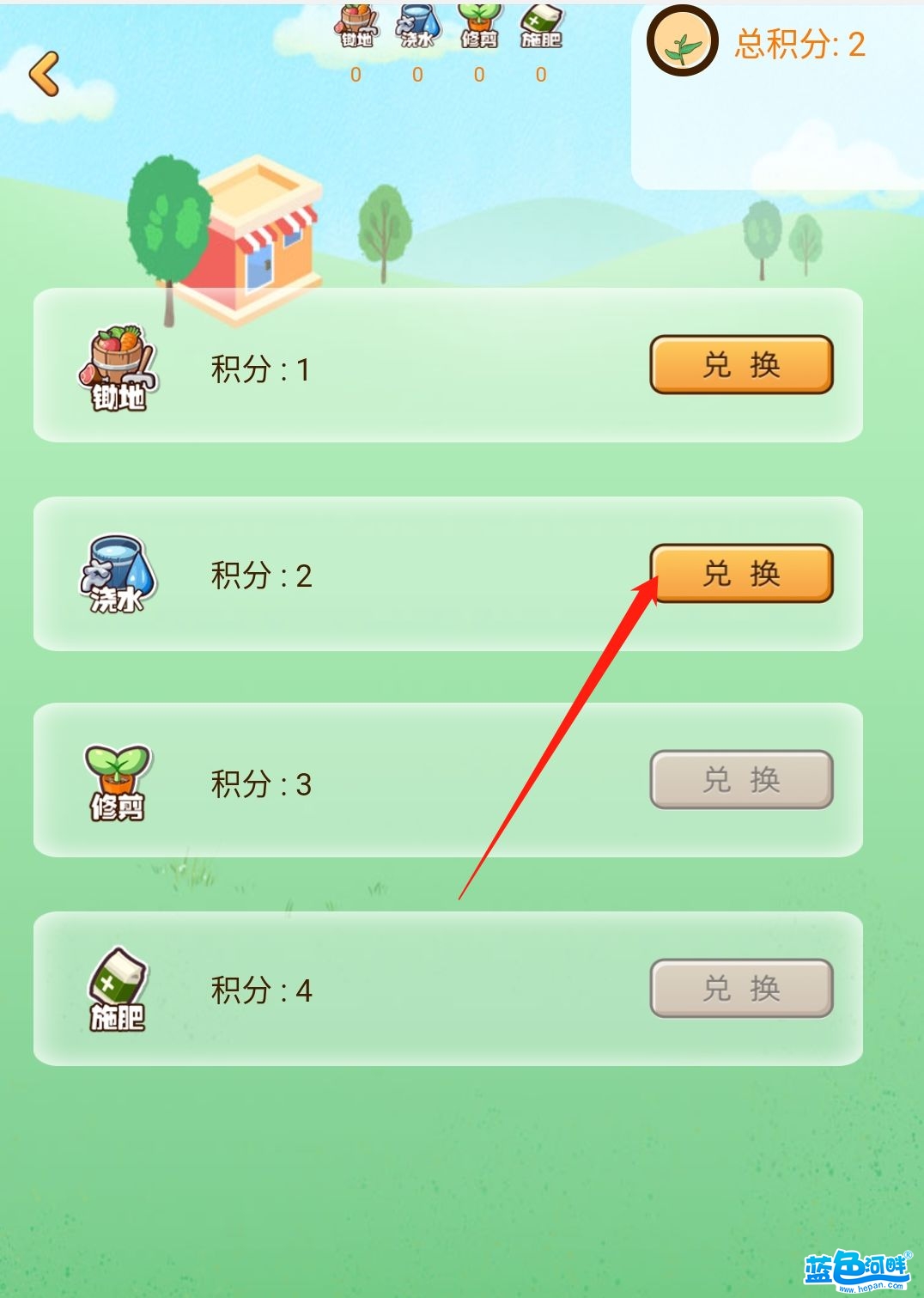Redeem the 浇水 item for 2 points

741,573
